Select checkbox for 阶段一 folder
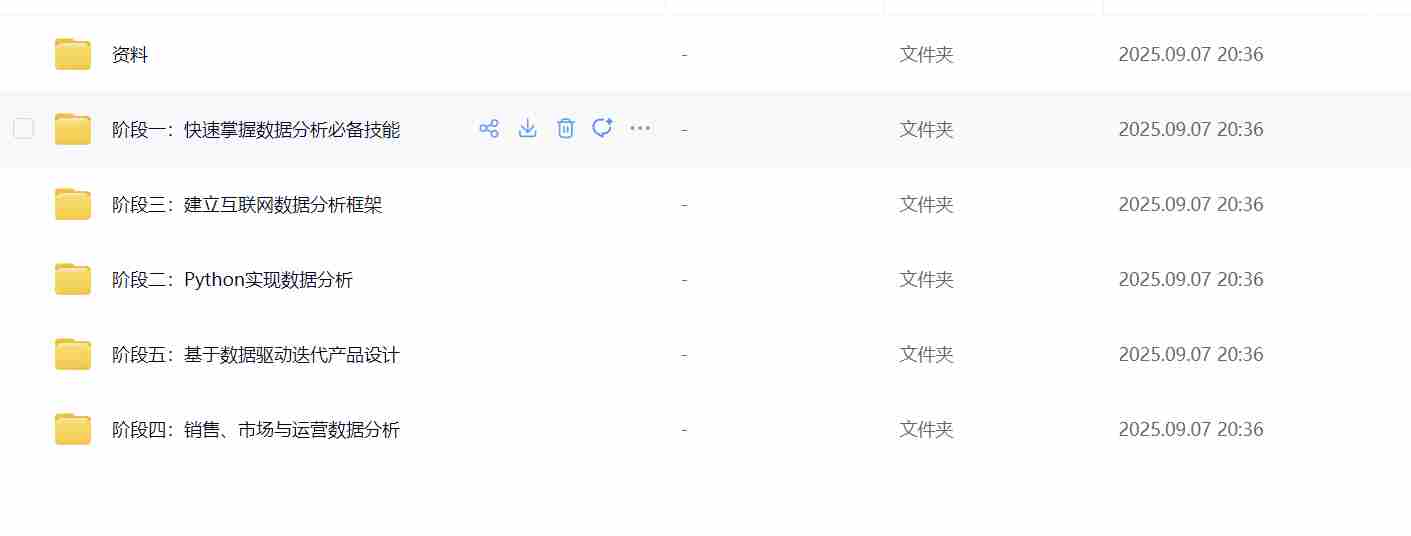This screenshot has height=536, width=1411. [x=23, y=128]
